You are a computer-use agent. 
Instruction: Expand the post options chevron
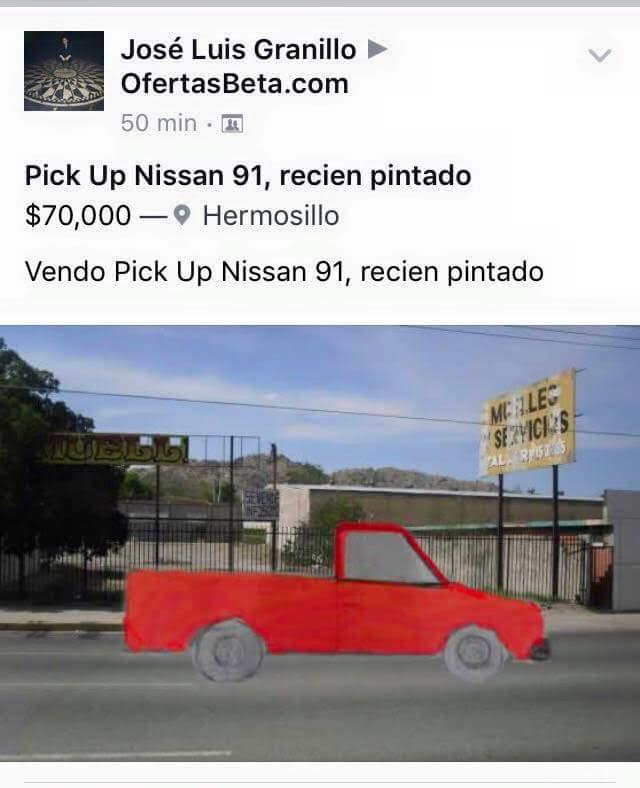(599, 56)
